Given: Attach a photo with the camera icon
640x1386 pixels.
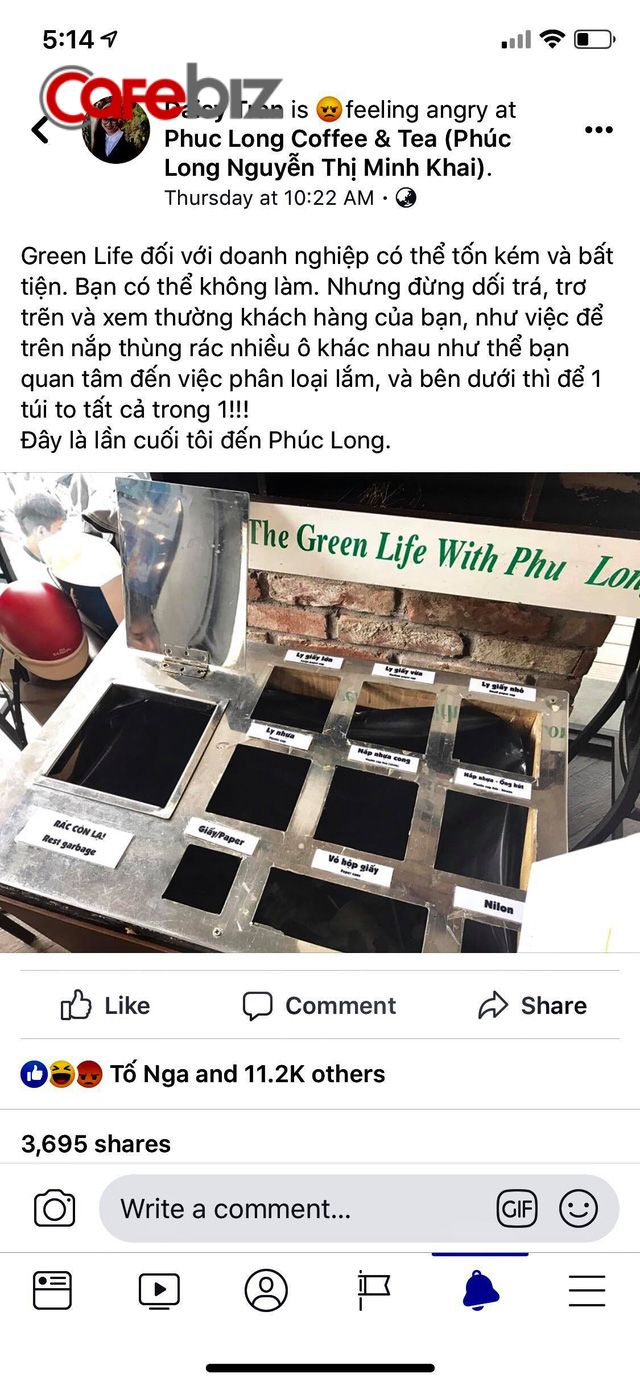Looking at the screenshot, I should point(54,1209).
